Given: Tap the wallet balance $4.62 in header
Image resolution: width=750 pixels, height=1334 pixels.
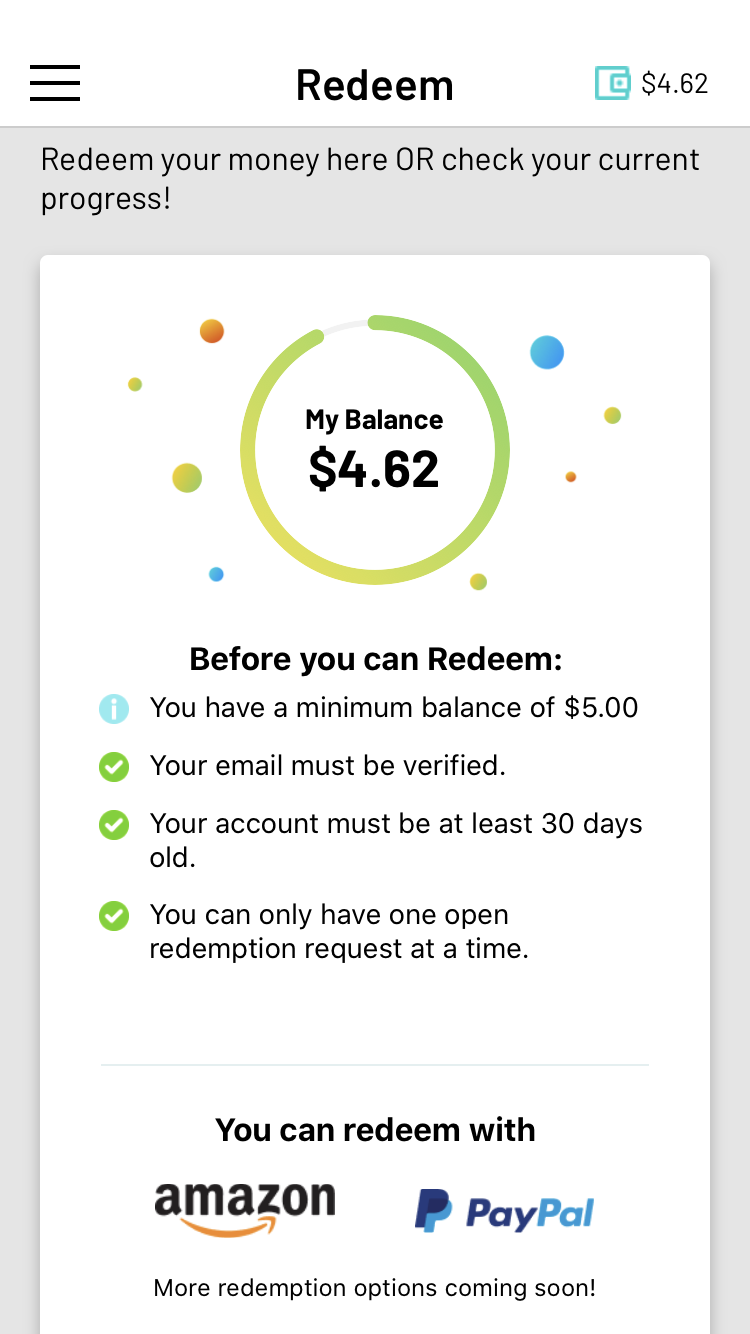Looking at the screenshot, I should (652, 83).
